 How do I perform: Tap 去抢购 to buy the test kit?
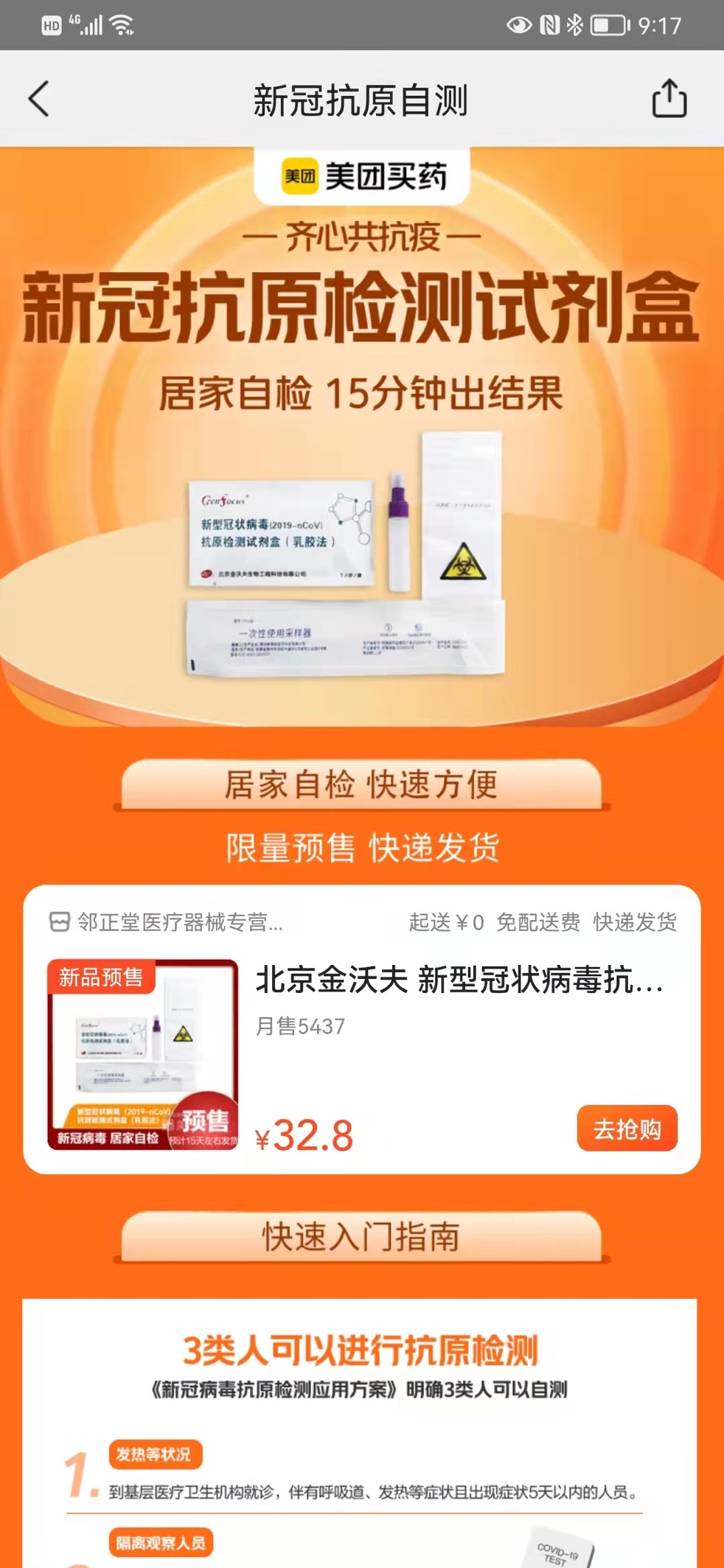coord(627,1128)
